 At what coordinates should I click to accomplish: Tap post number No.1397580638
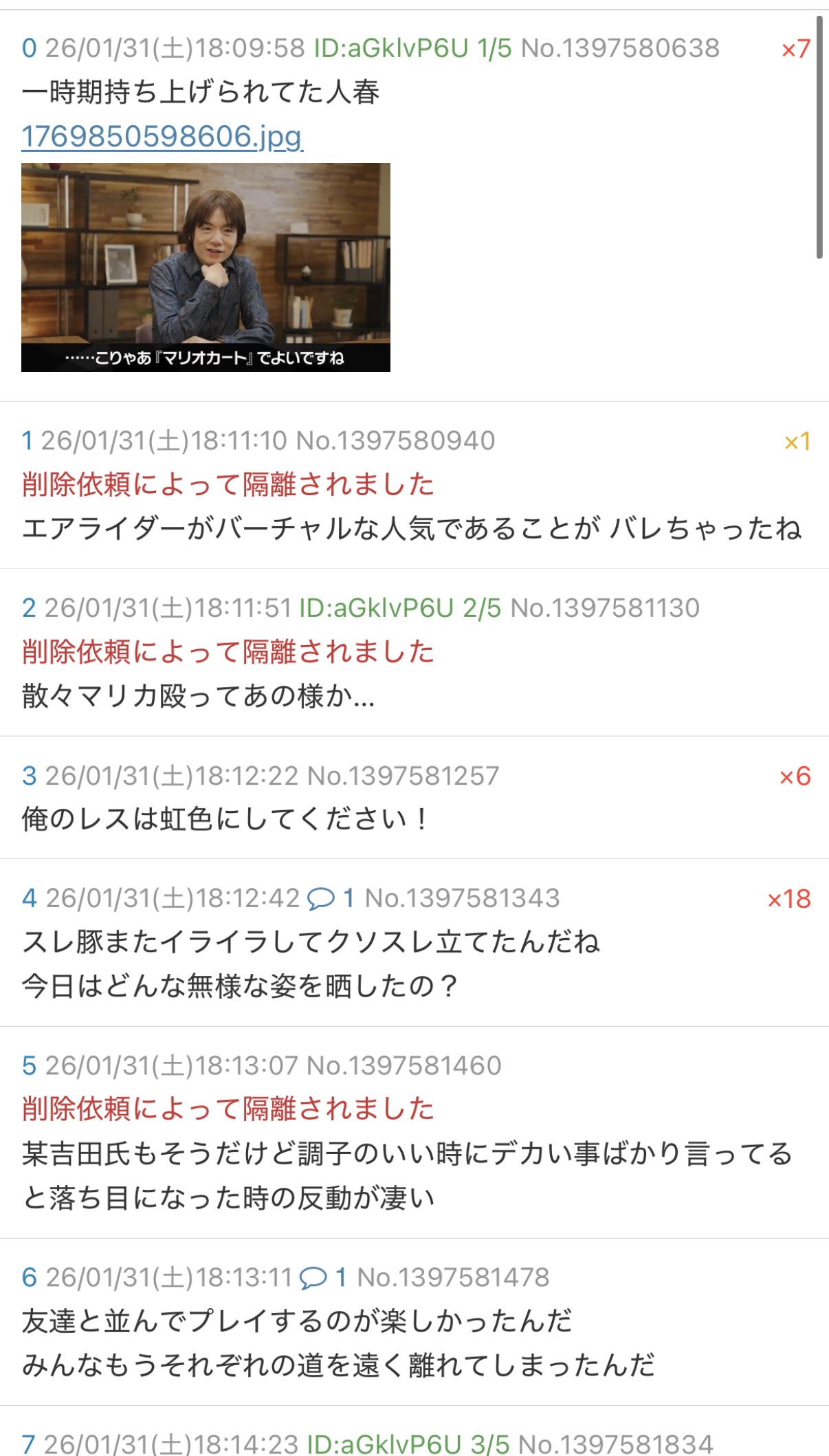point(620,48)
